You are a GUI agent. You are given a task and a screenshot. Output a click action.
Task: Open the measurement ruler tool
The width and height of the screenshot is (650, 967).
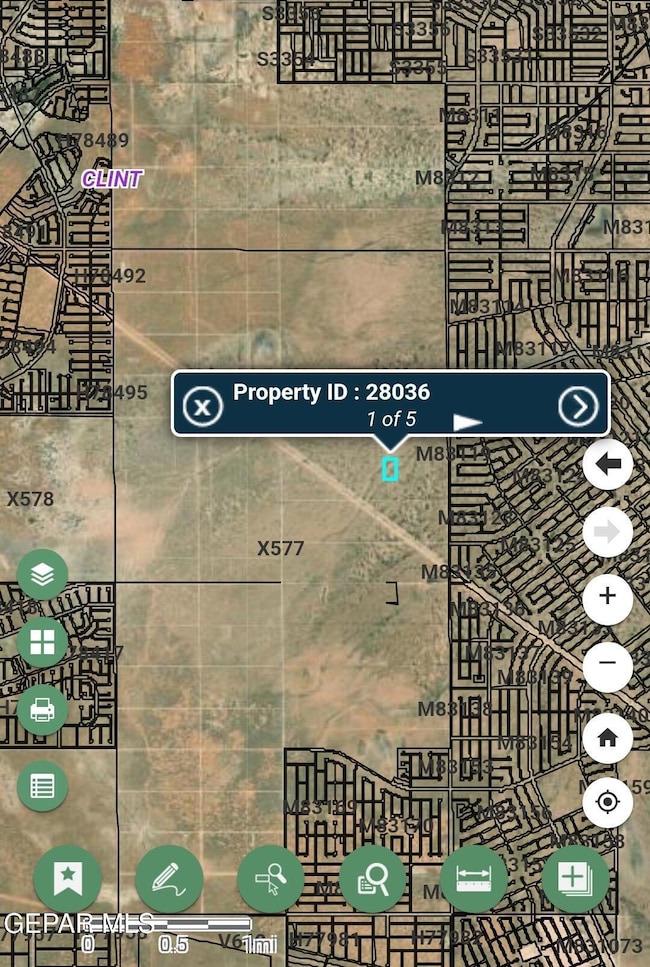474,879
